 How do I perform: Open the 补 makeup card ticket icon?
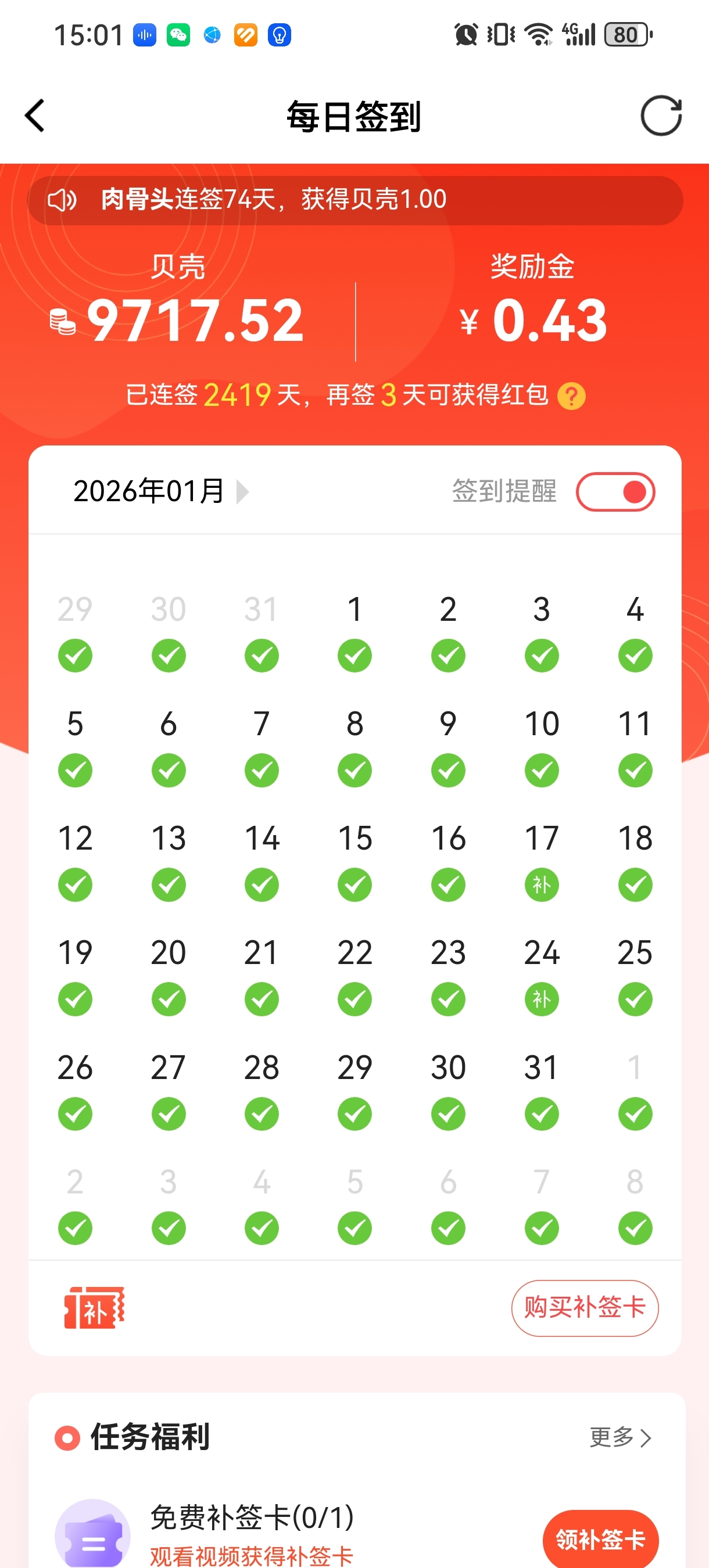pyautogui.click(x=94, y=1307)
